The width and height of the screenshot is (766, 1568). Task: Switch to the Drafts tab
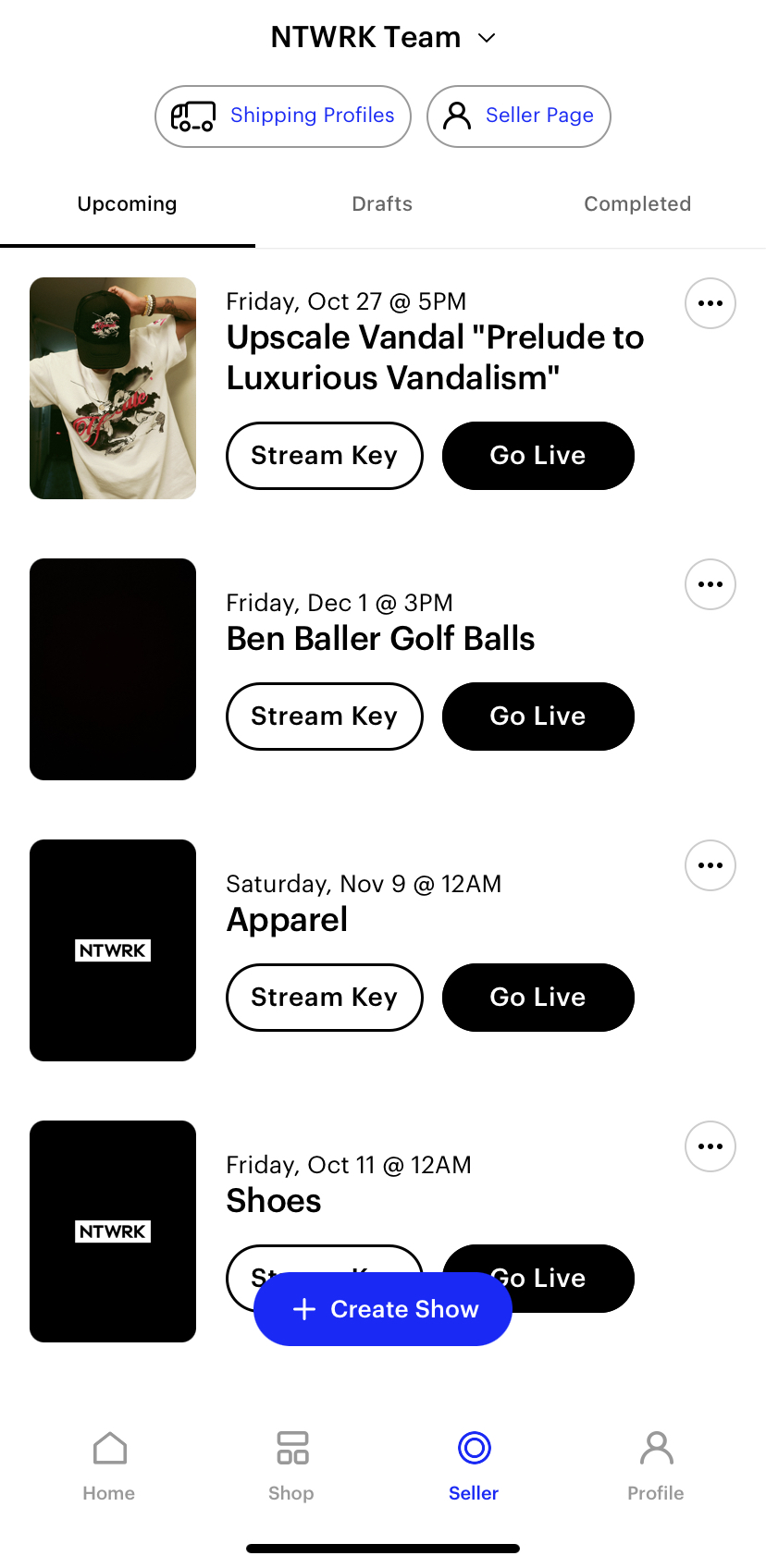pos(382,204)
